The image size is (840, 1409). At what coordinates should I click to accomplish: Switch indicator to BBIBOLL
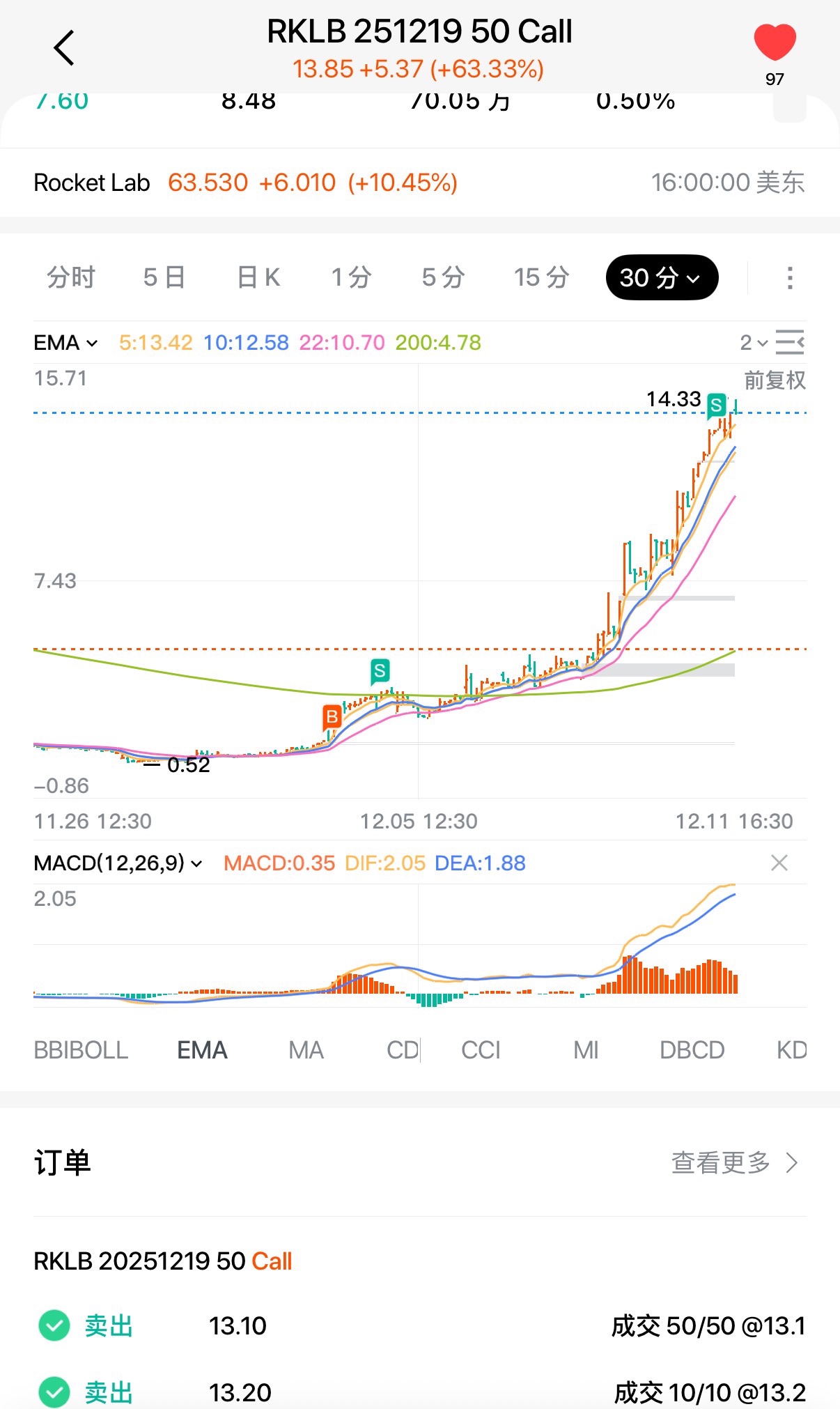tap(81, 1050)
